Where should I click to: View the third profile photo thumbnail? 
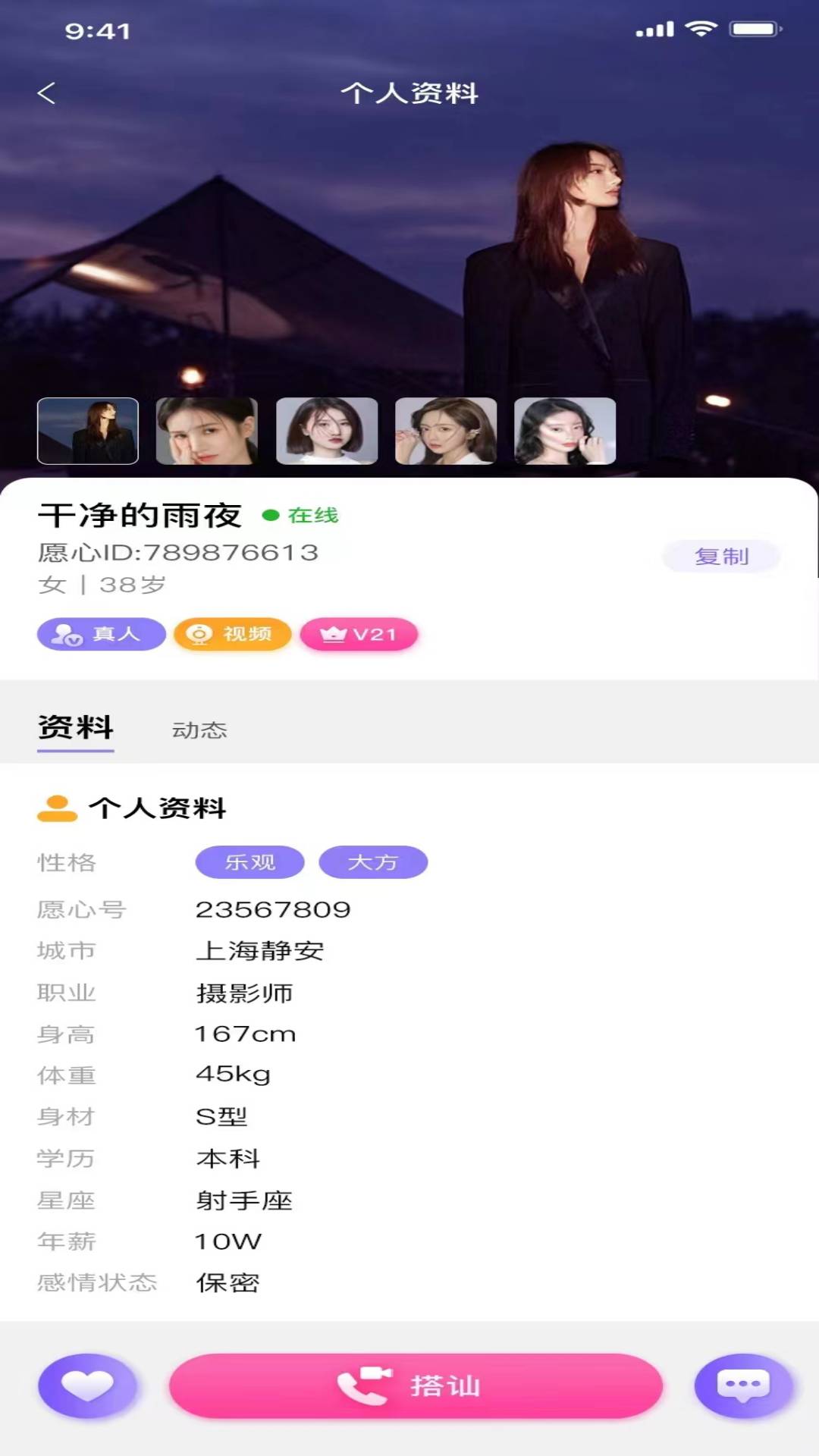coord(327,431)
